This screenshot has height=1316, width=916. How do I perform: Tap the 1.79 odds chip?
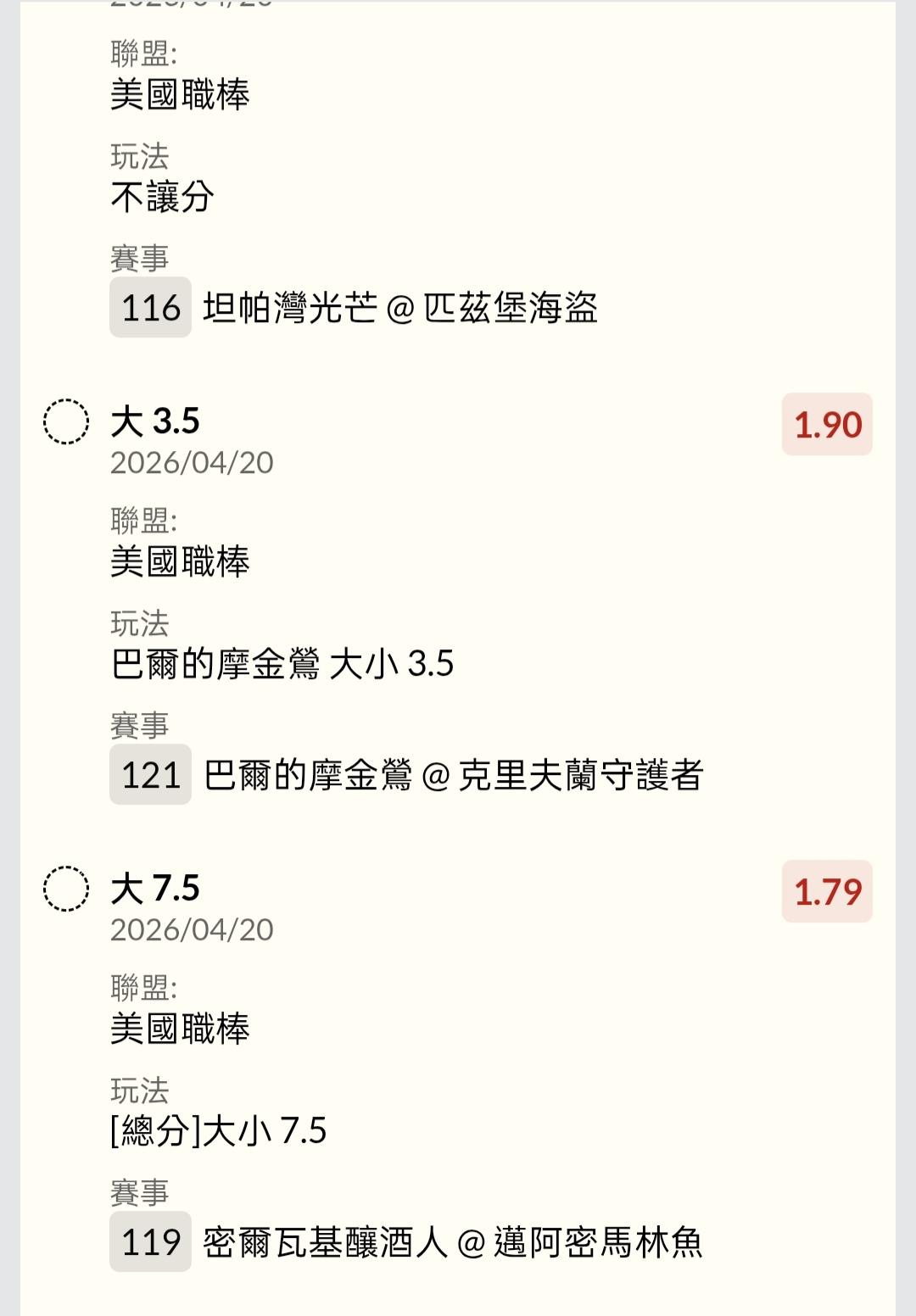coord(827,891)
